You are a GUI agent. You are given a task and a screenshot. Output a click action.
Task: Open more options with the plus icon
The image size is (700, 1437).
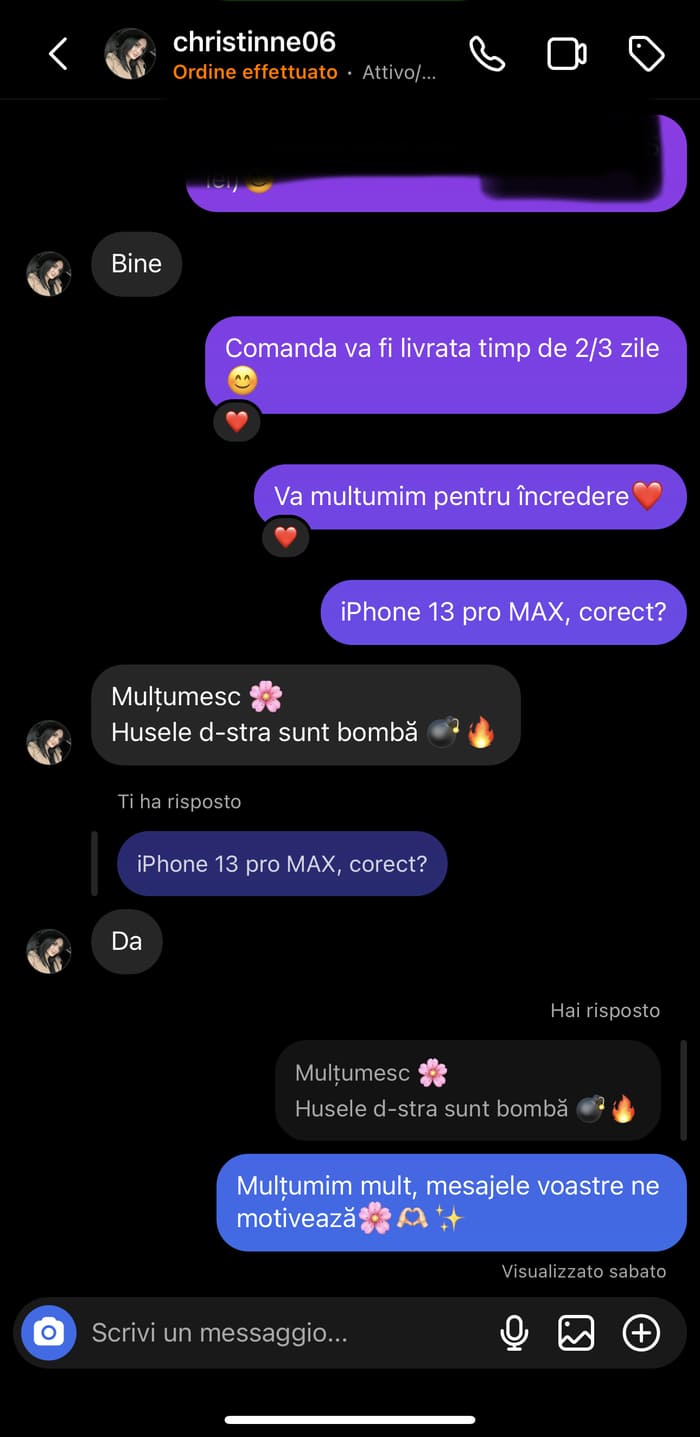coord(641,1332)
